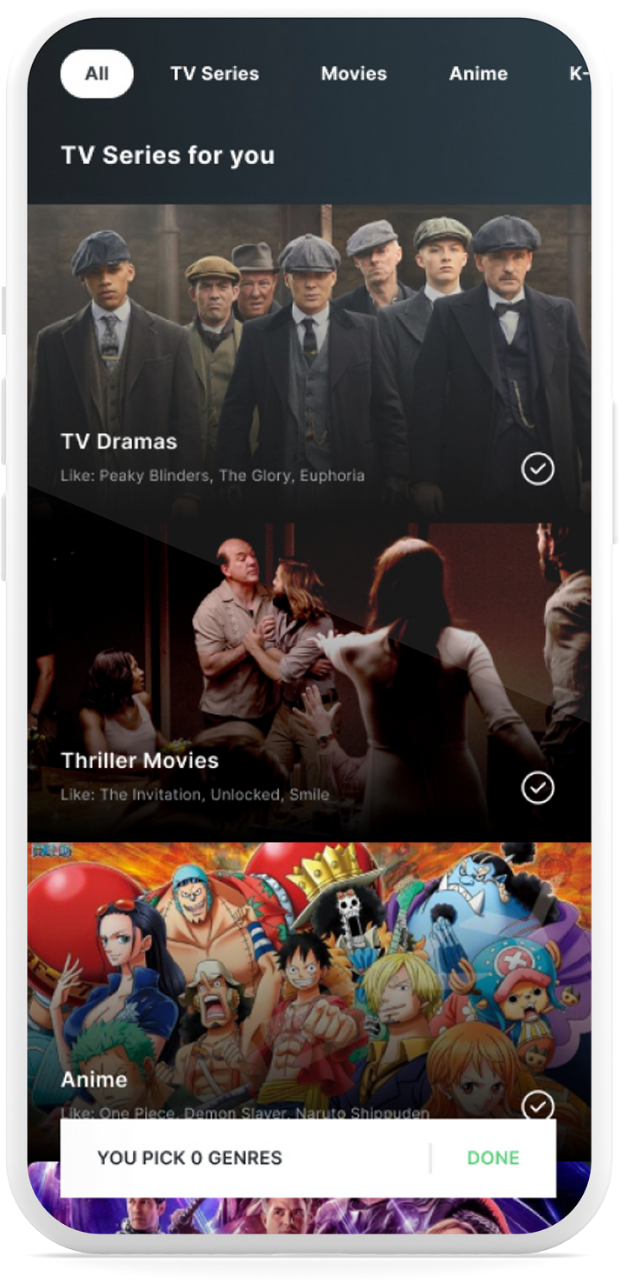
Task: Check the Thriller Movies genre checkmark
Action: pos(538,788)
